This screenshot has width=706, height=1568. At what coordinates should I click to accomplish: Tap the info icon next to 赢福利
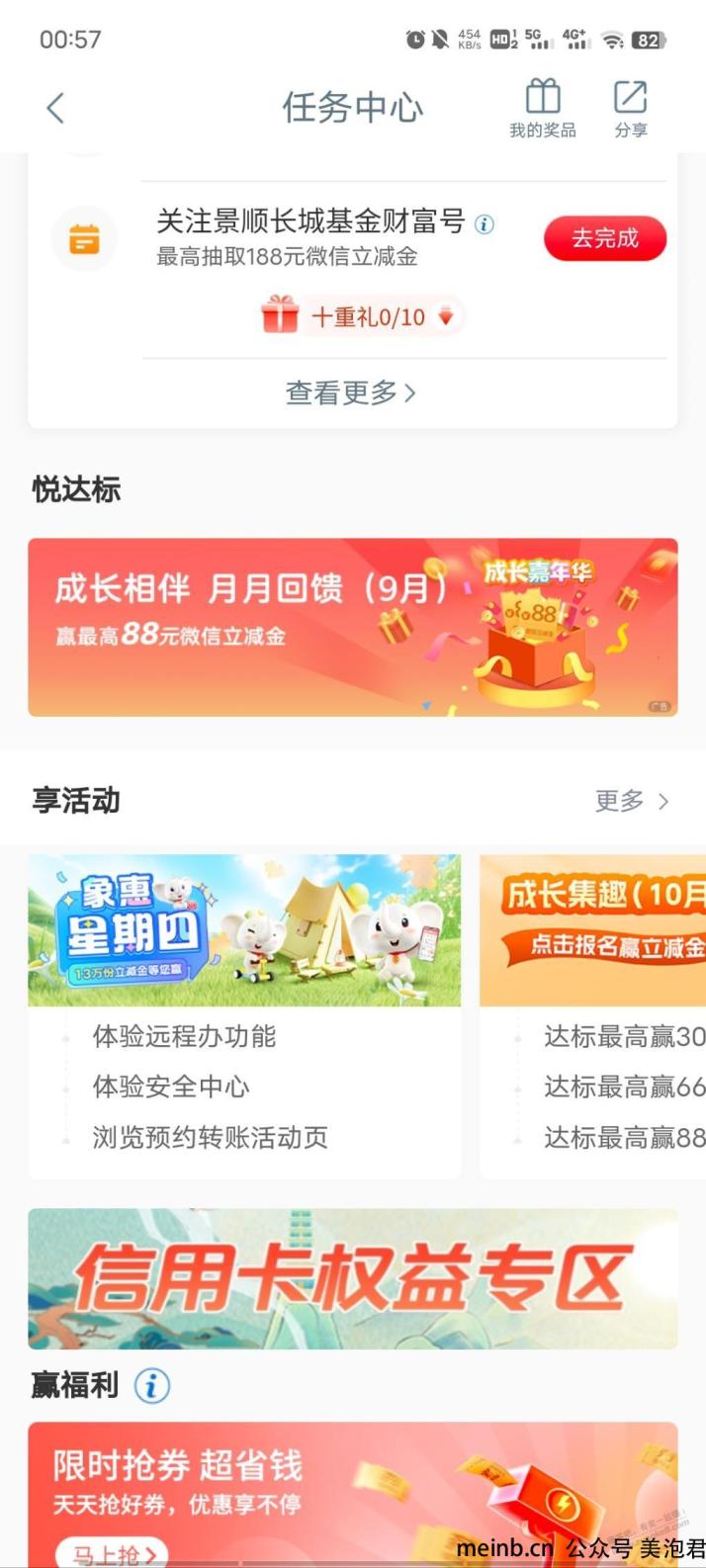point(152,1385)
